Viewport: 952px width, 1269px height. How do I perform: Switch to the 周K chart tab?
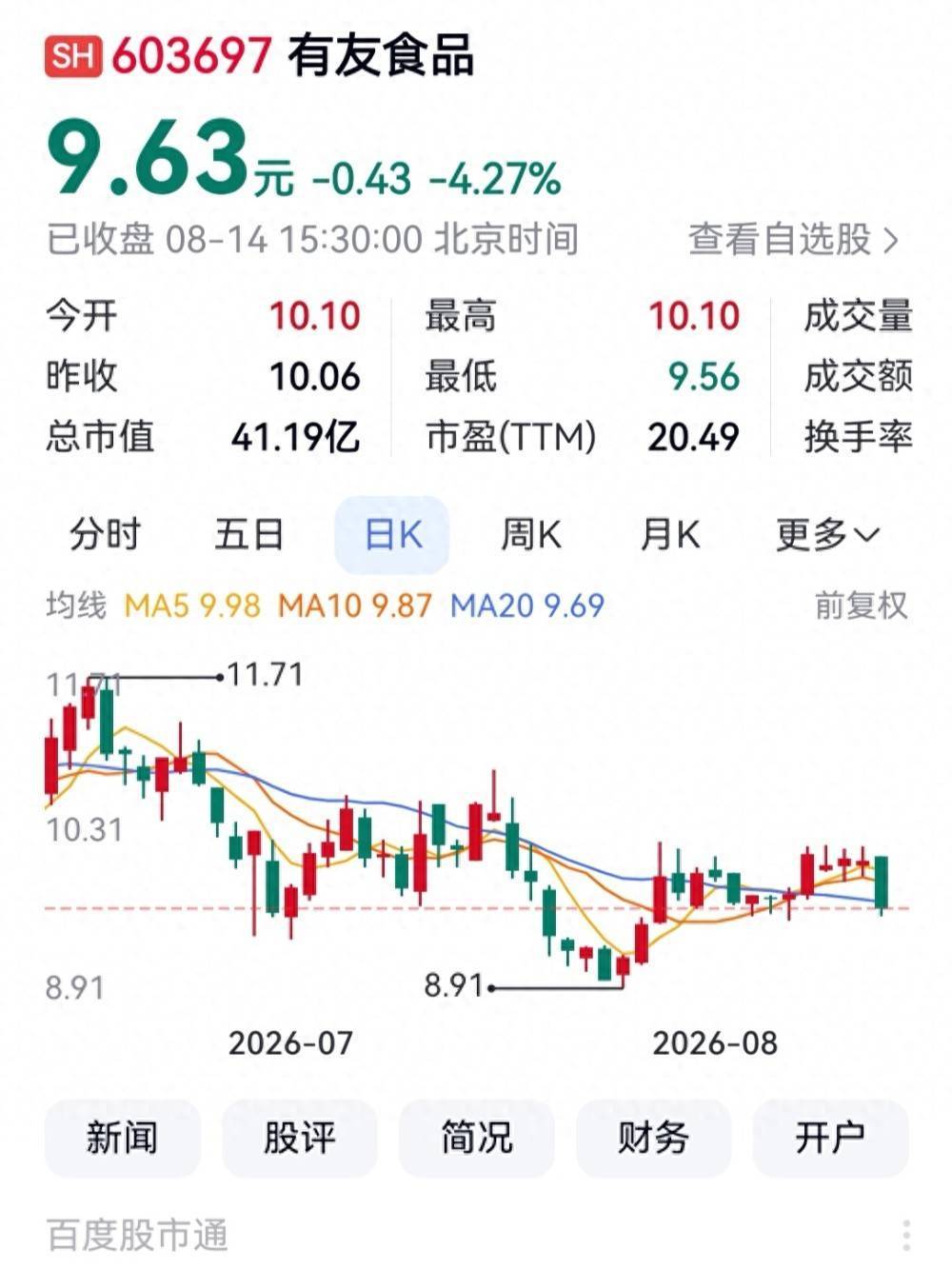point(531,535)
